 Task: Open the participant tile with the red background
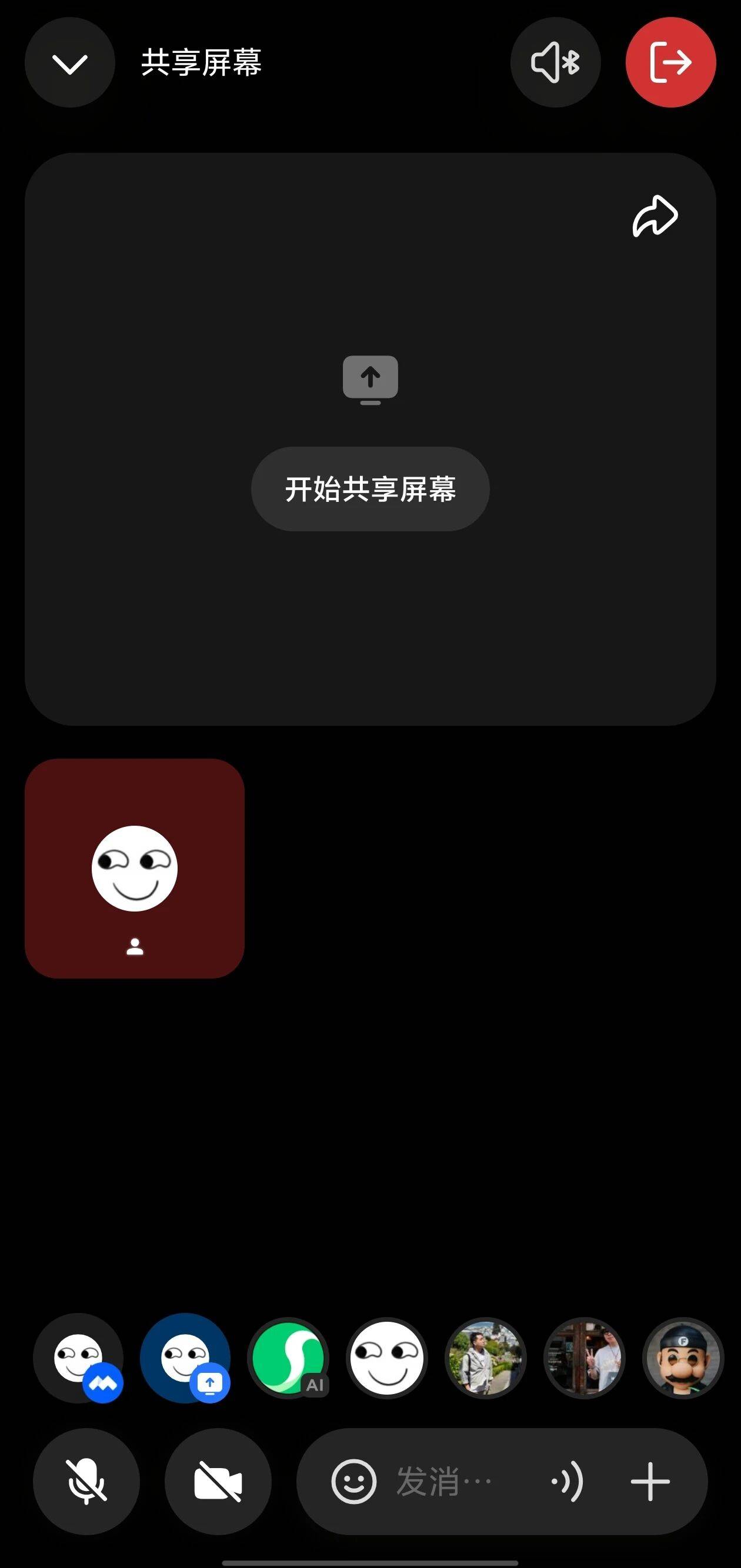click(x=135, y=868)
